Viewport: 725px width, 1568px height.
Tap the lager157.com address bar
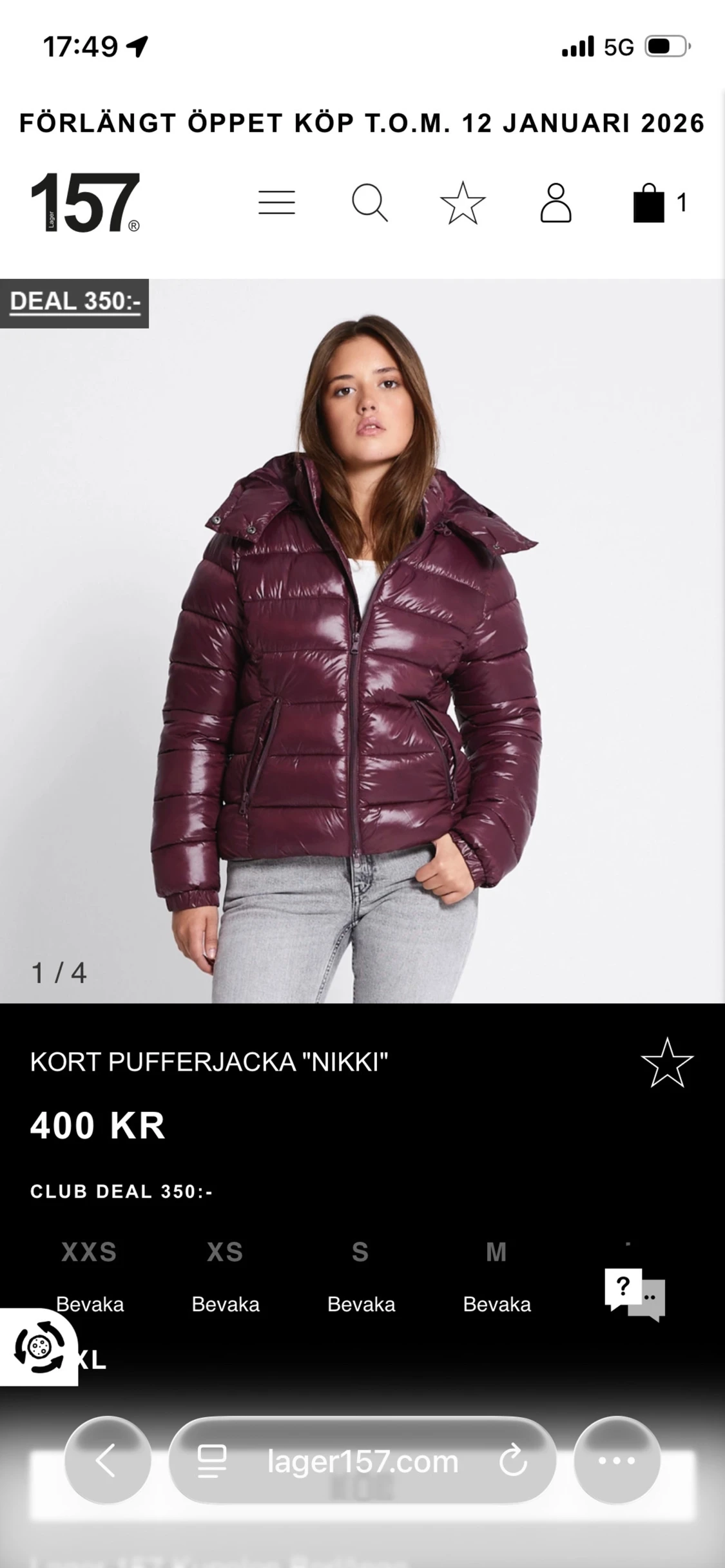click(362, 1461)
